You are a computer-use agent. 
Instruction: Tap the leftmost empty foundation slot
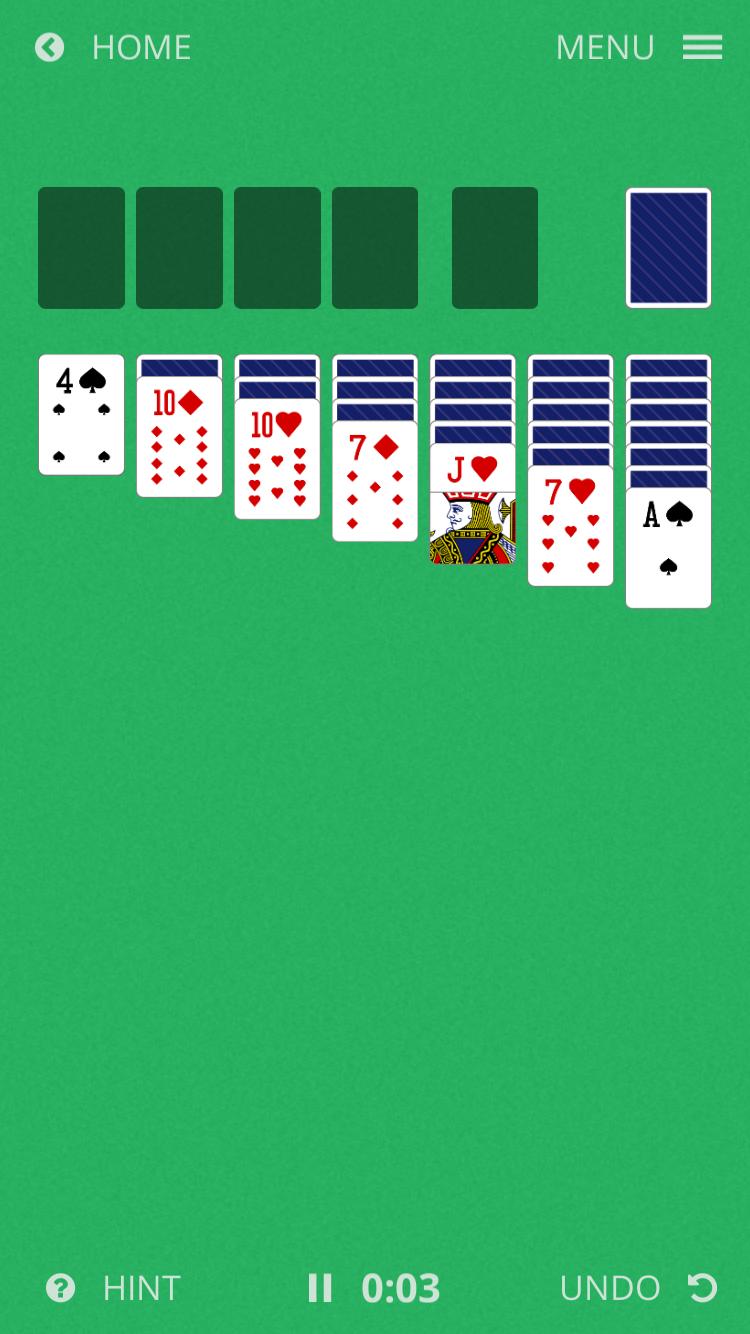click(x=81, y=247)
